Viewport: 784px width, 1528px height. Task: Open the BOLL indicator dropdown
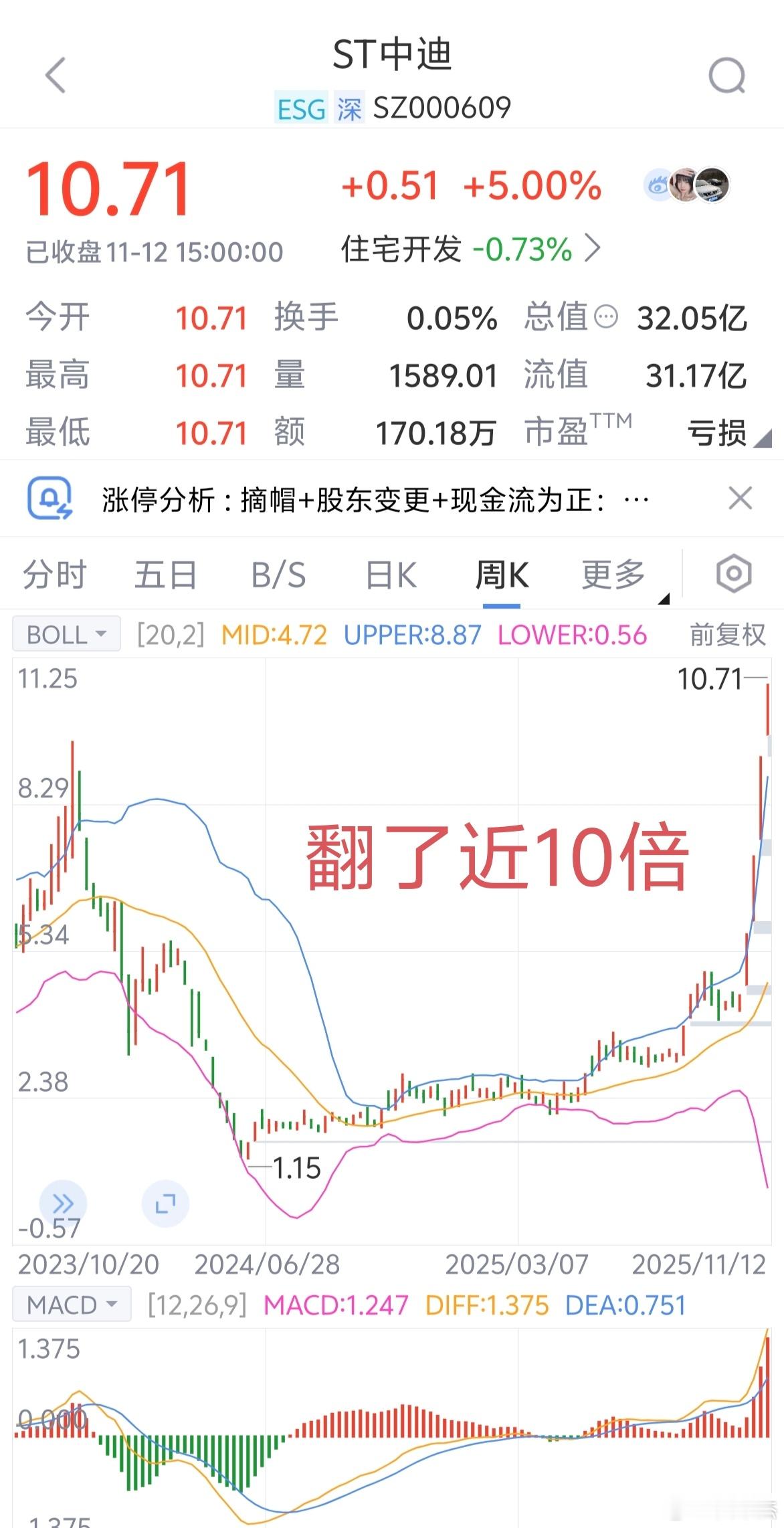coord(65,634)
